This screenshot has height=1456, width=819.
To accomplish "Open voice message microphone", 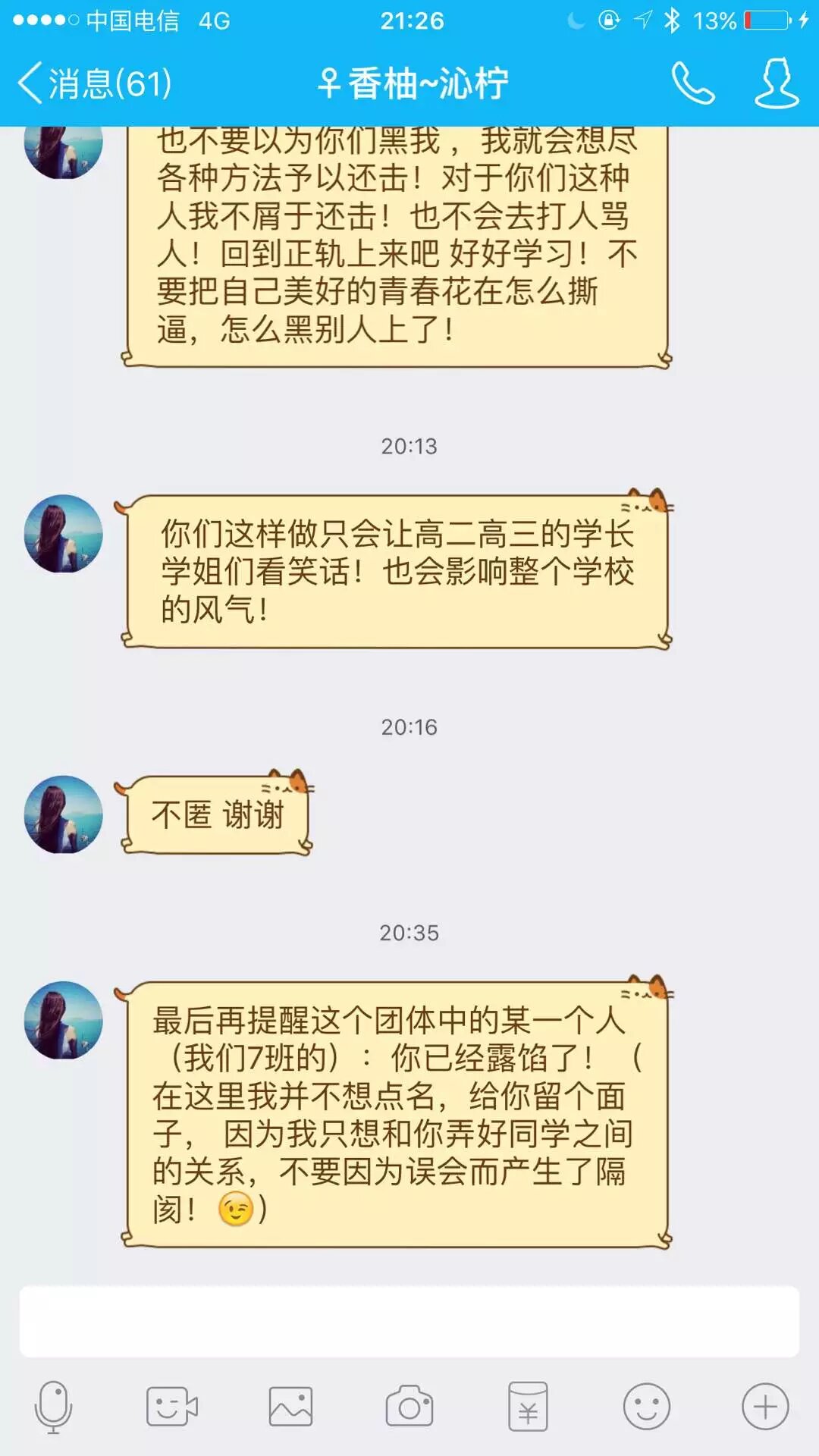I will (x=53, y=1407).
